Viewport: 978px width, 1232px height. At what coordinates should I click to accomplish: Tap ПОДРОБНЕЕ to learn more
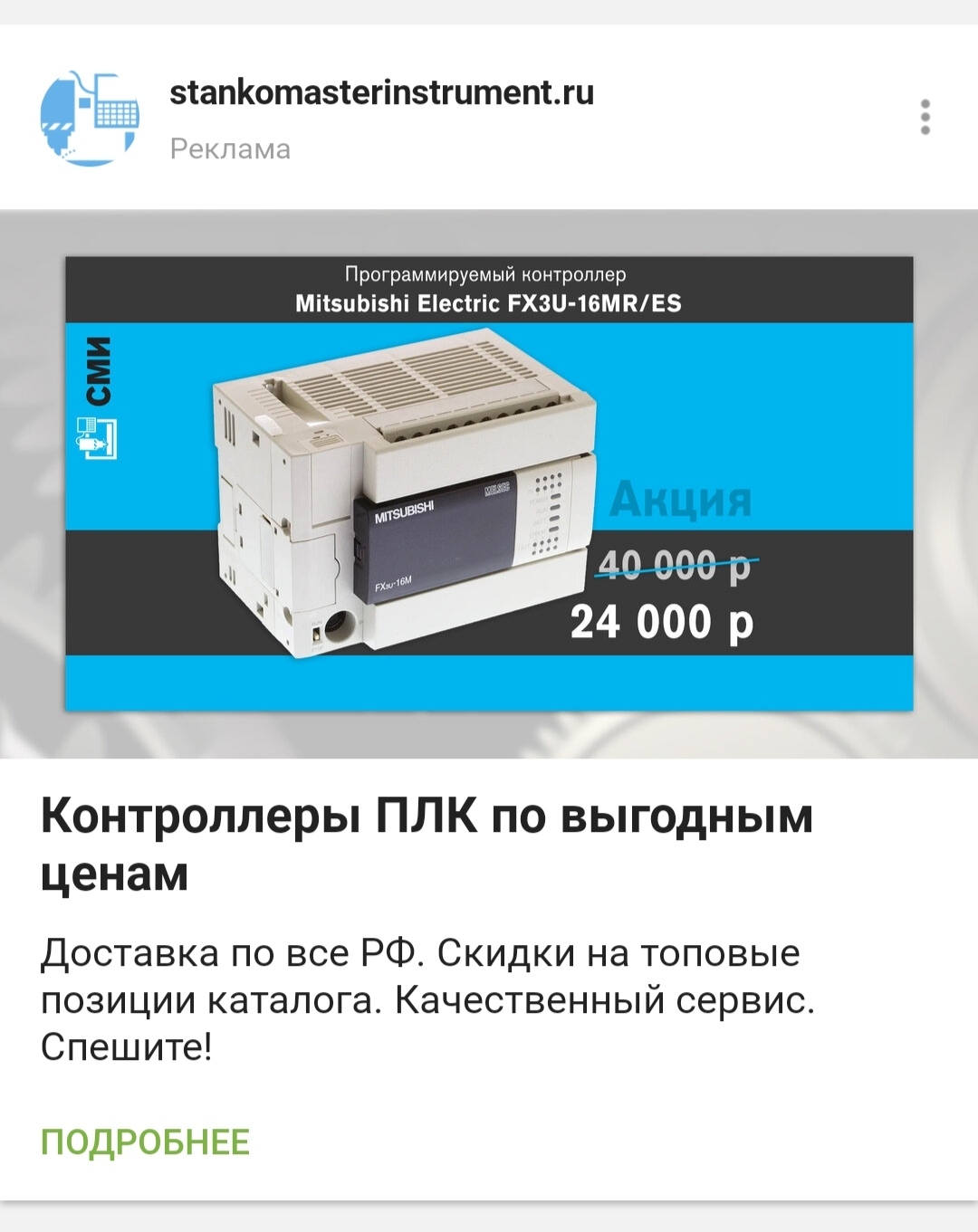tap(145, 1142)
